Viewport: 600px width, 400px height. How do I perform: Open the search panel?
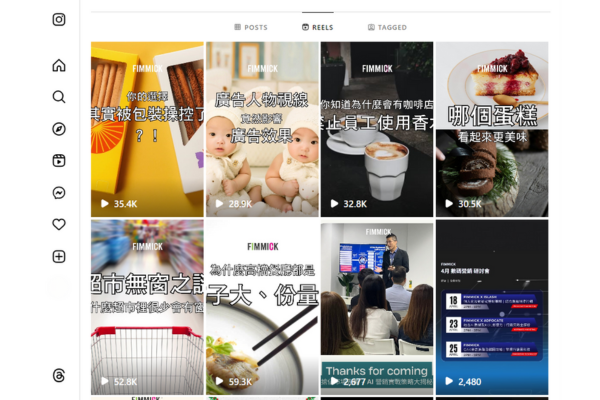tap(59, 97)
